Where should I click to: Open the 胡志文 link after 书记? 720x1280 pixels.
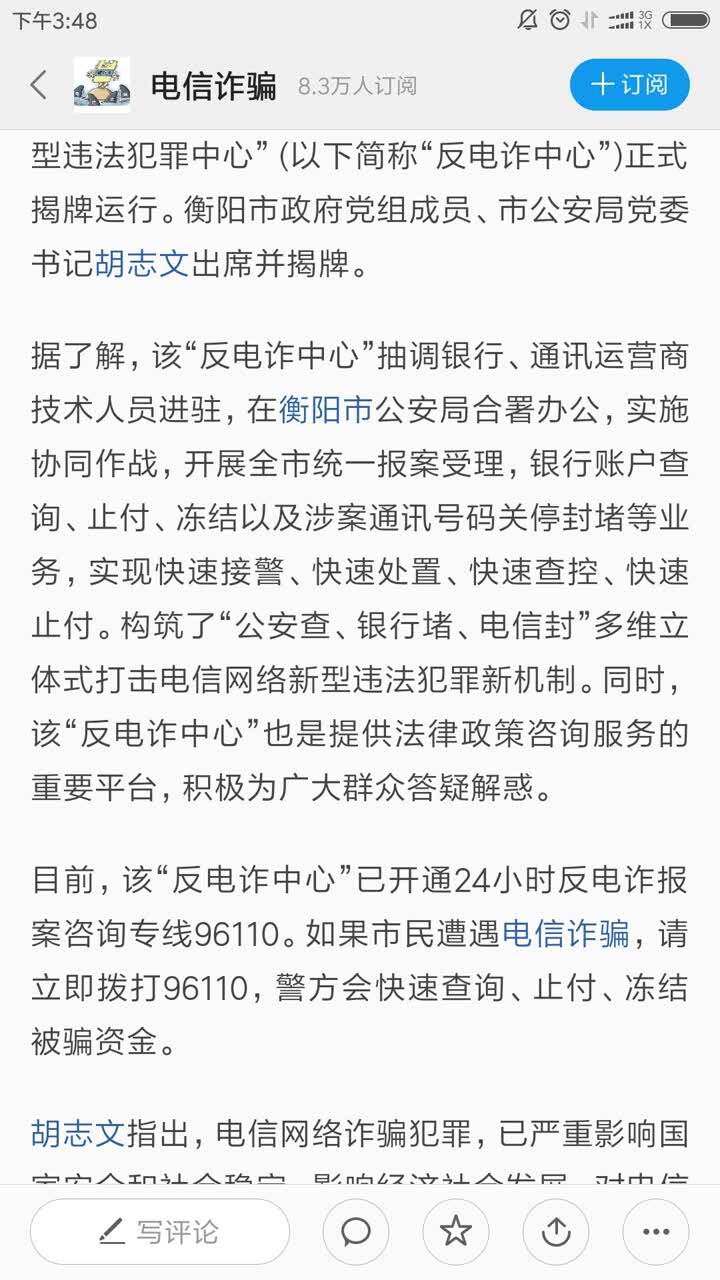pos(142,266)
